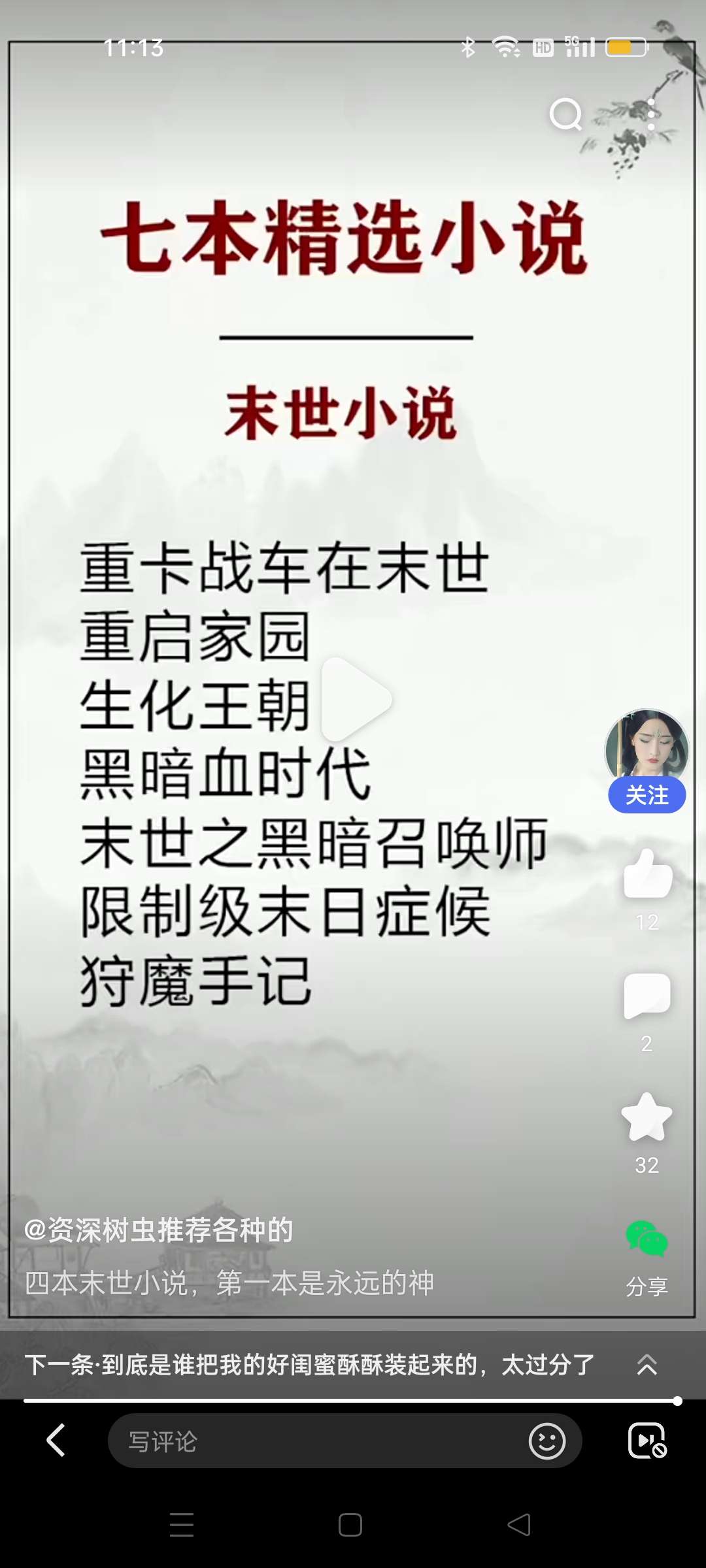Tap the system home button
The width and height of the screenshot is (706, 1568).
[350, 1525]
